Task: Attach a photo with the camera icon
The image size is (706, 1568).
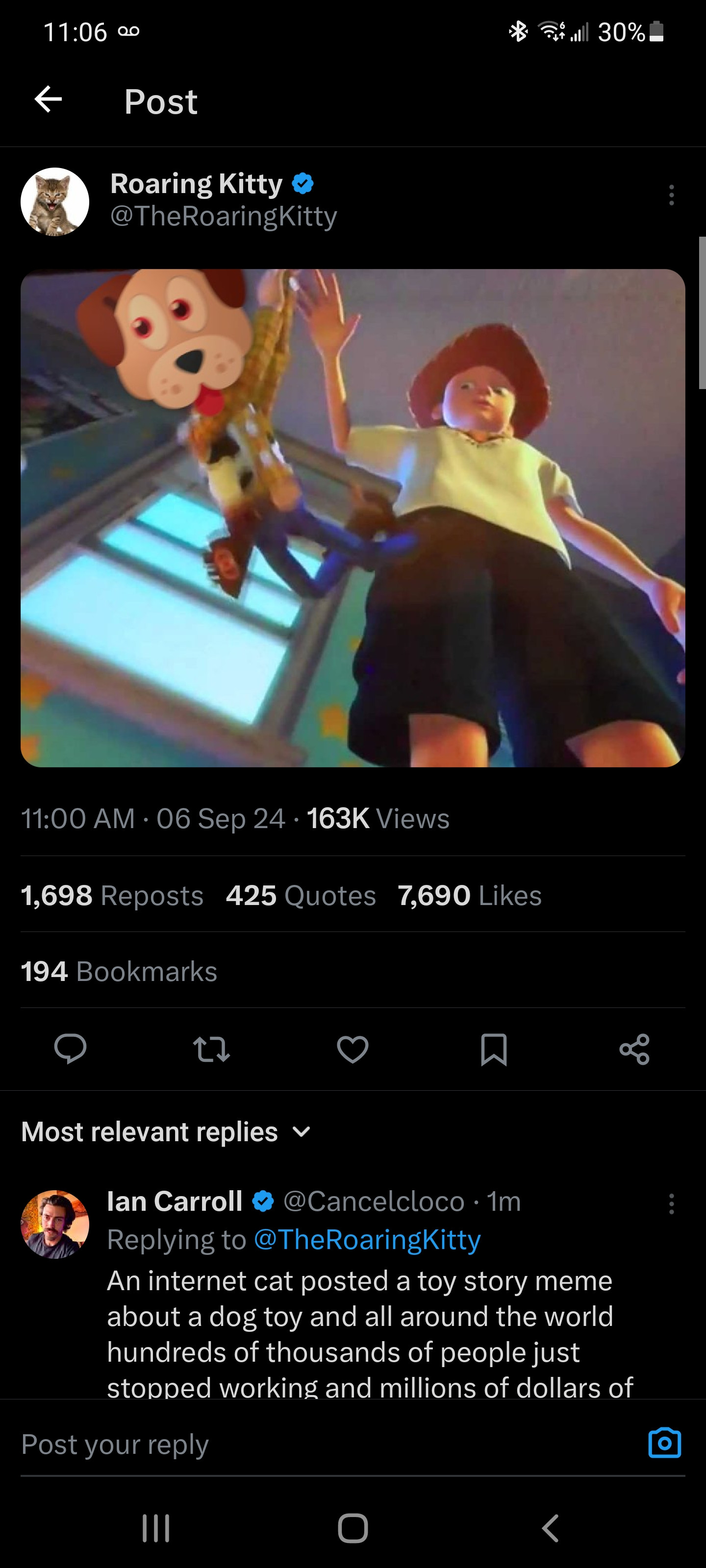Action: click(x=665, y=1443)
